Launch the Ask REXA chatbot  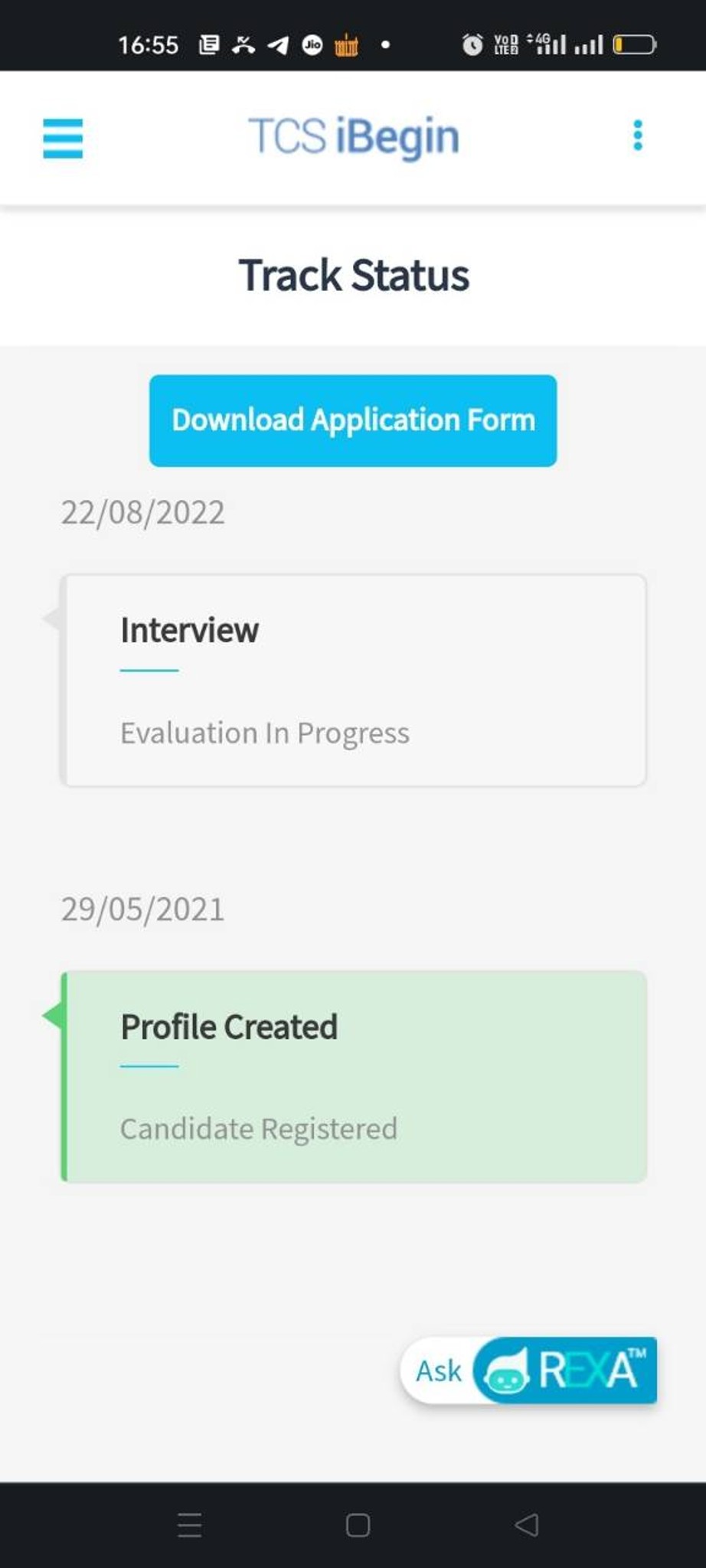[x=527, y=1371]
